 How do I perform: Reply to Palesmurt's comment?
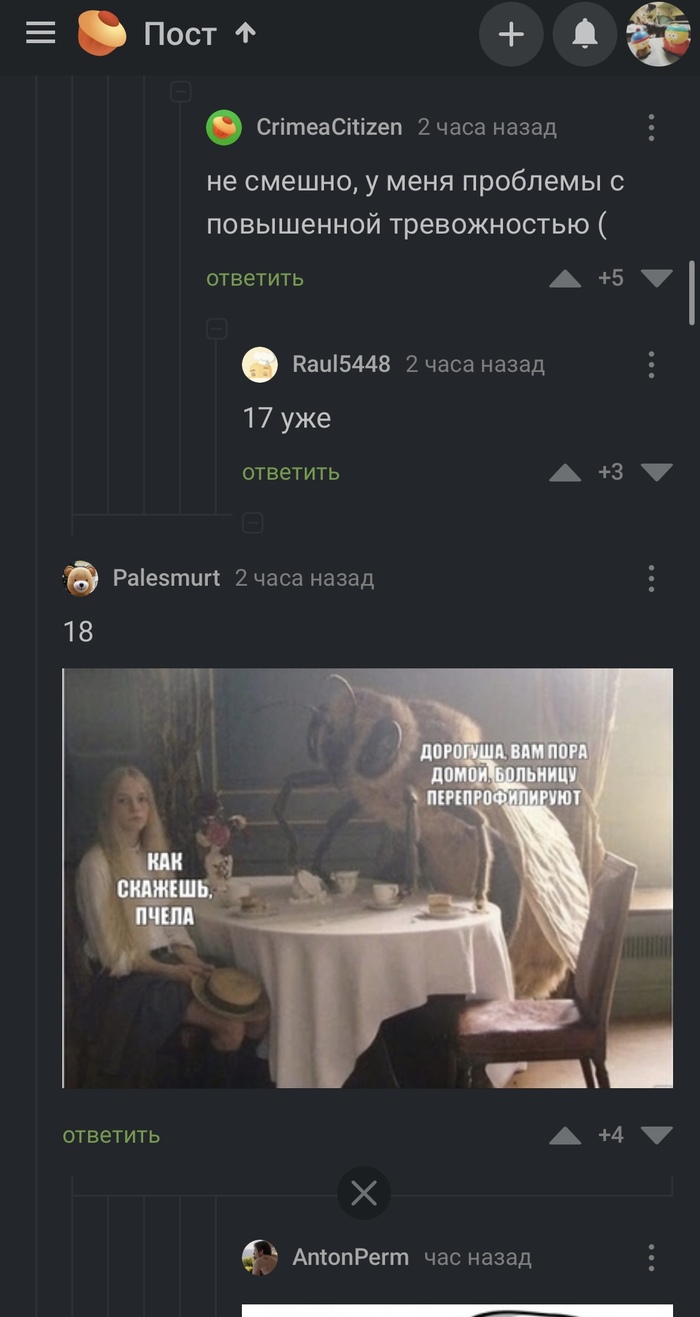111,1135
